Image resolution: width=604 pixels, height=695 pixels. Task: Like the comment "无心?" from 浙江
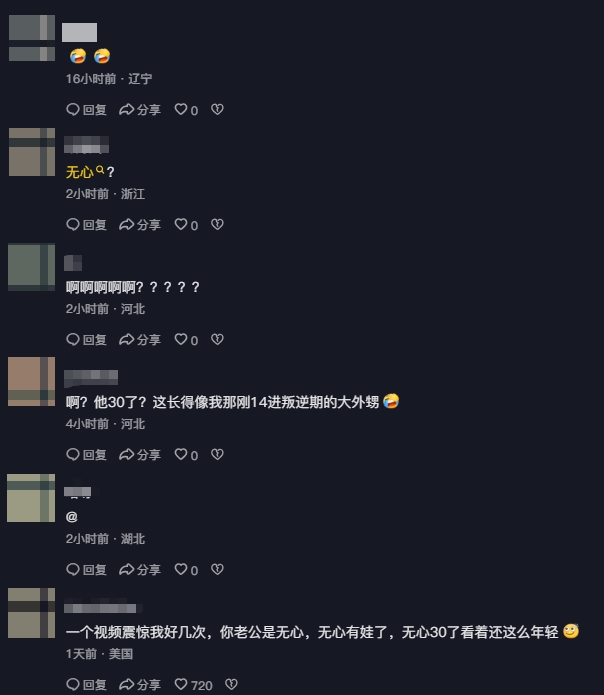click(x=186, y=225)
